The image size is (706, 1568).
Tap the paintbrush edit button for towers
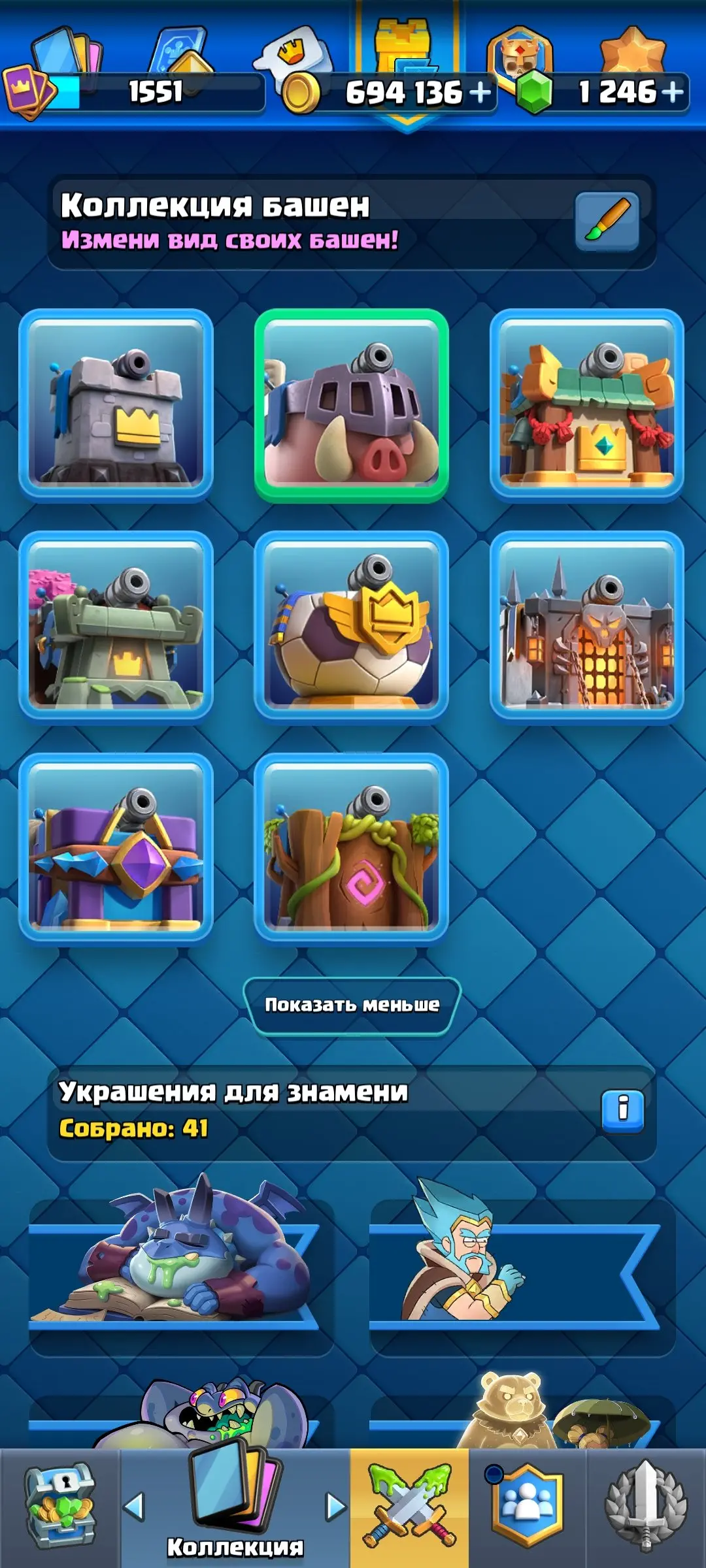pos(607,221)
